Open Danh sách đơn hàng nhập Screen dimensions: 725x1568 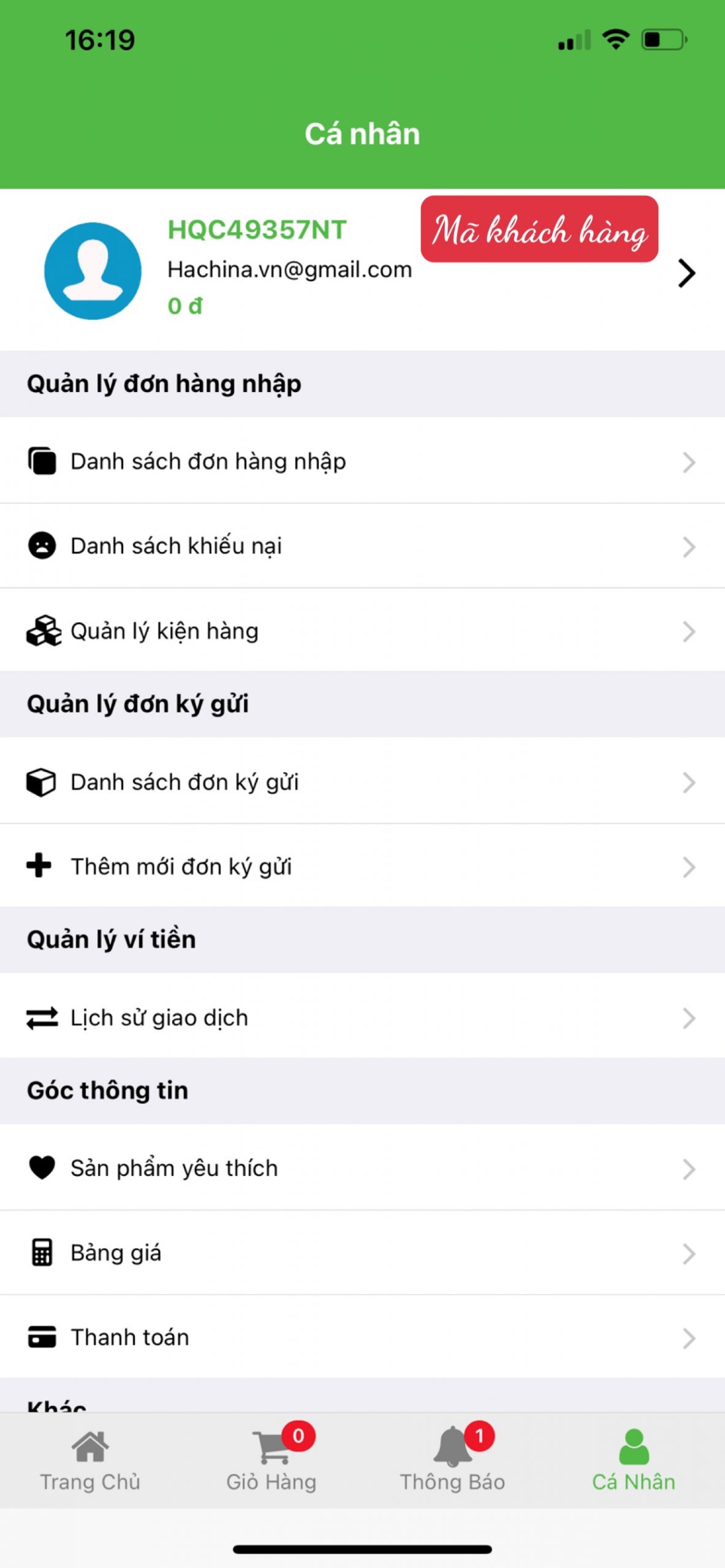tap(362, 461)
